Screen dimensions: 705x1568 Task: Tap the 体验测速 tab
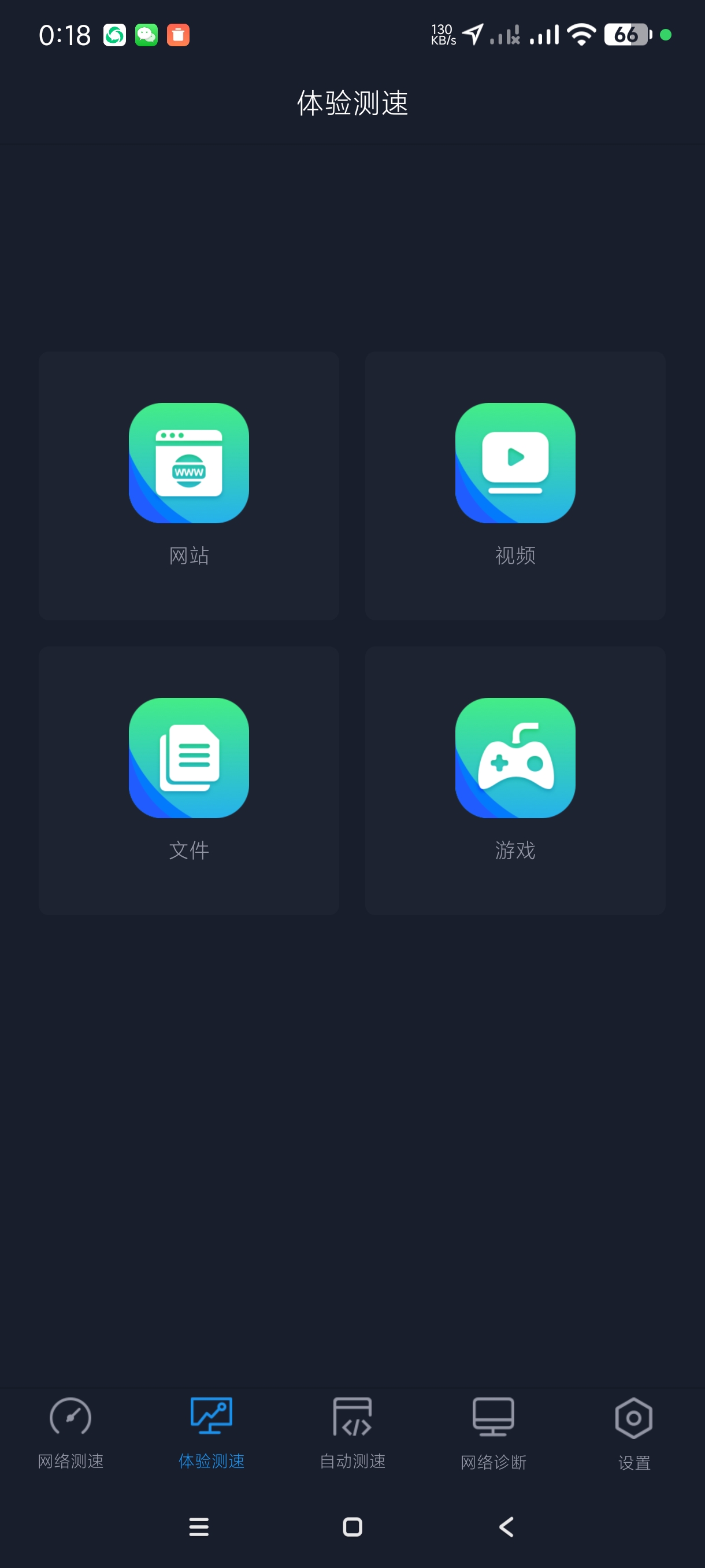pos(211,1433)
